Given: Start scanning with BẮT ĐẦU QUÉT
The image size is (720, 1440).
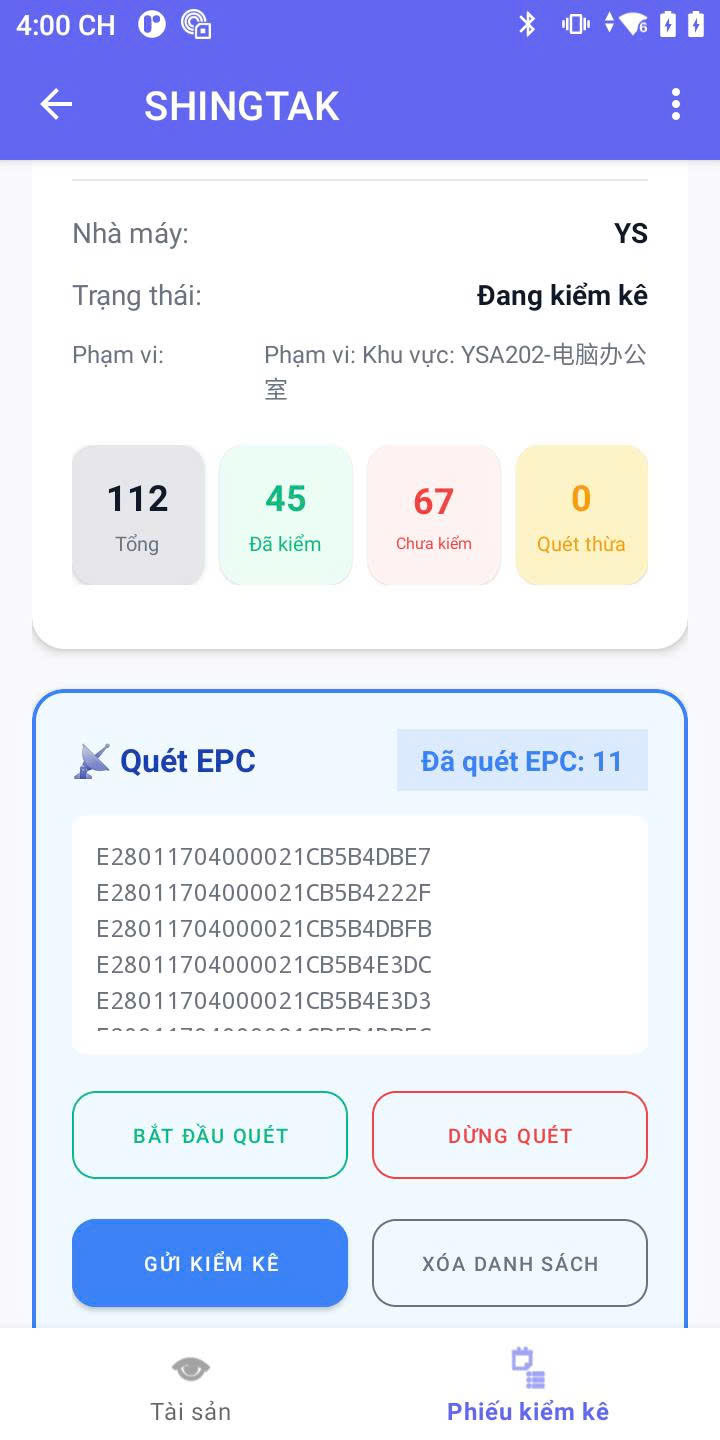Looking at the screenshot, I should (x=210, y=1135).
